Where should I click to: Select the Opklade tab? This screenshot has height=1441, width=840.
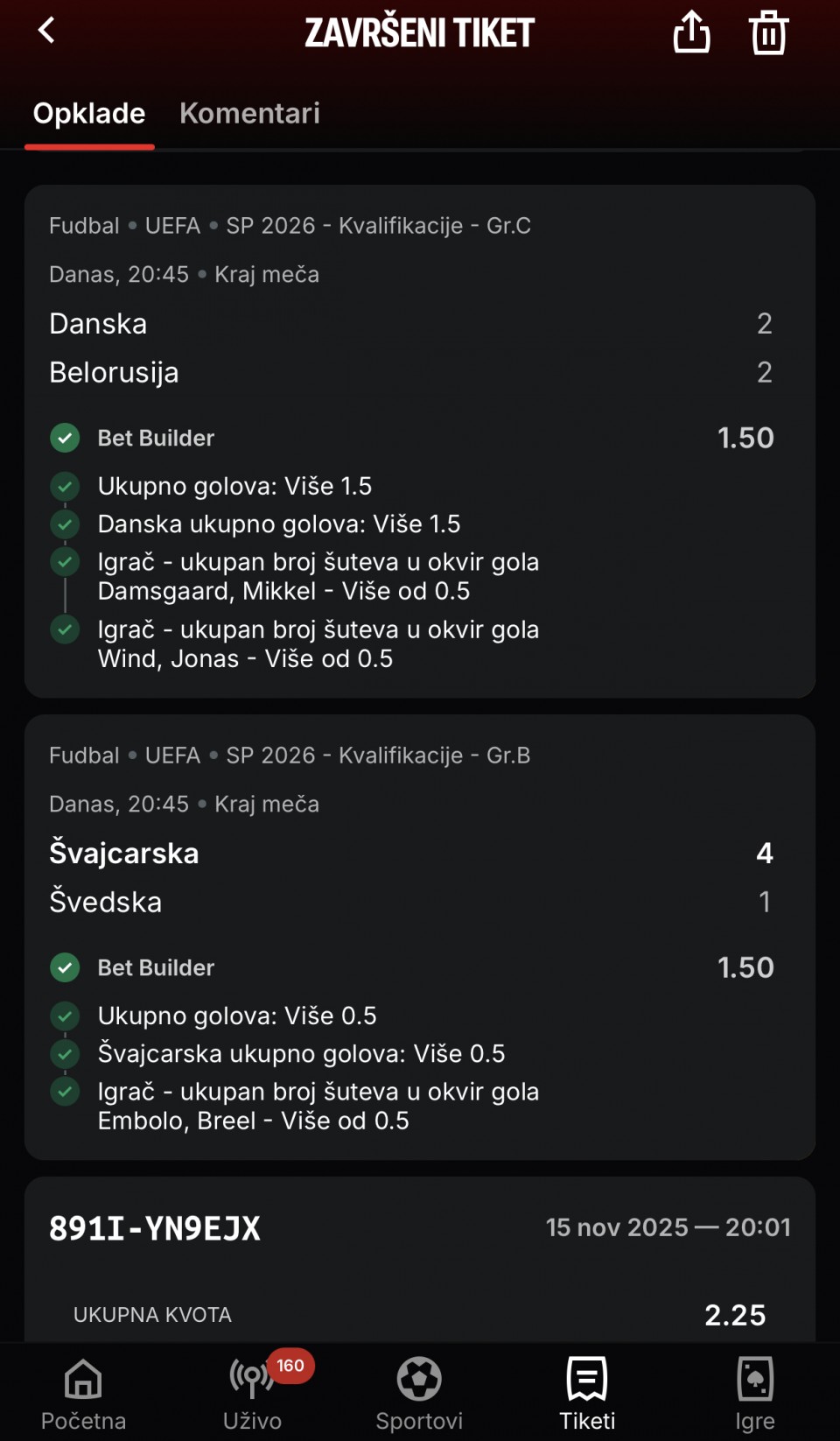point(89,114)
